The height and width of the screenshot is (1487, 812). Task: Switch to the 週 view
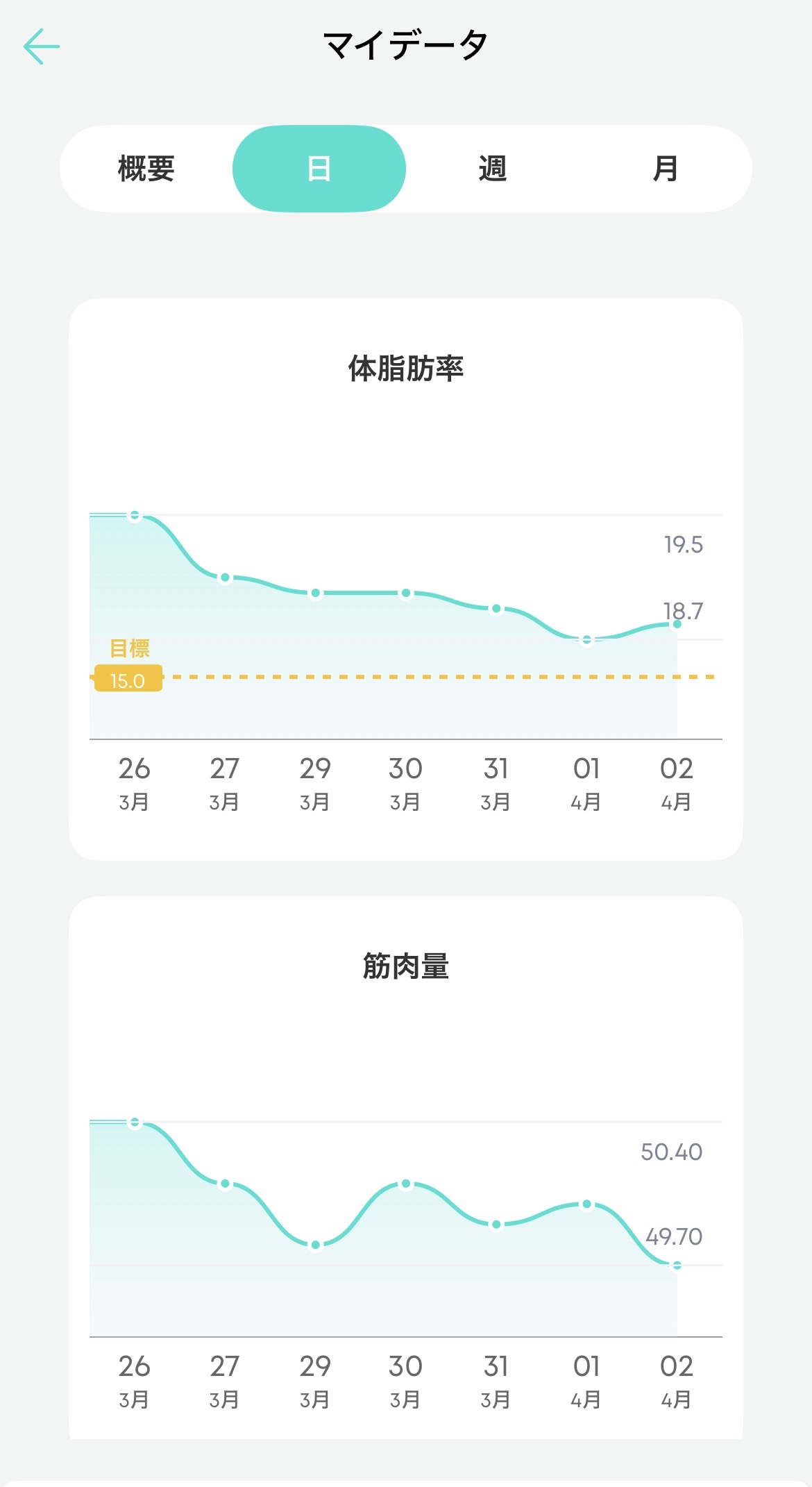pos(492,169)
